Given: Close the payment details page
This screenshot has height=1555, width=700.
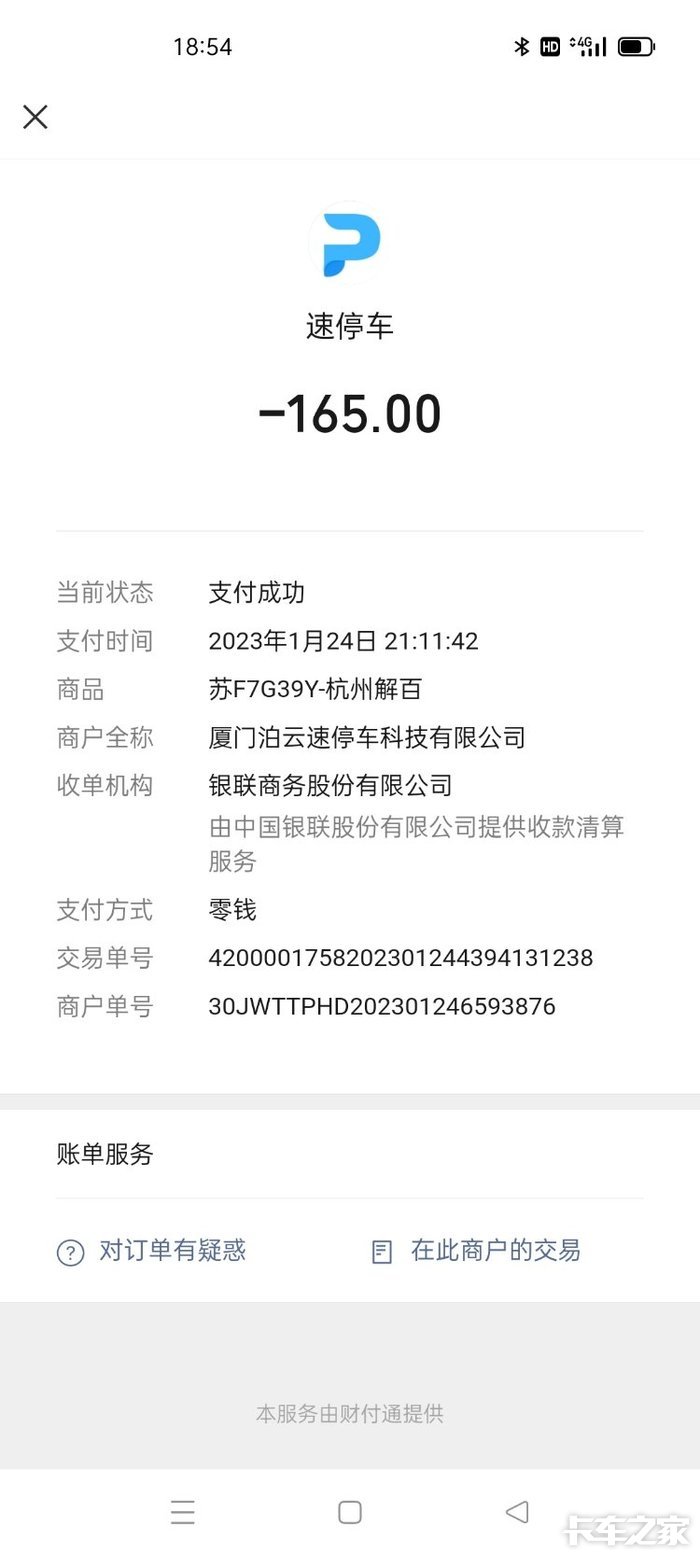Looking at the screenshot, I should 35,117.
